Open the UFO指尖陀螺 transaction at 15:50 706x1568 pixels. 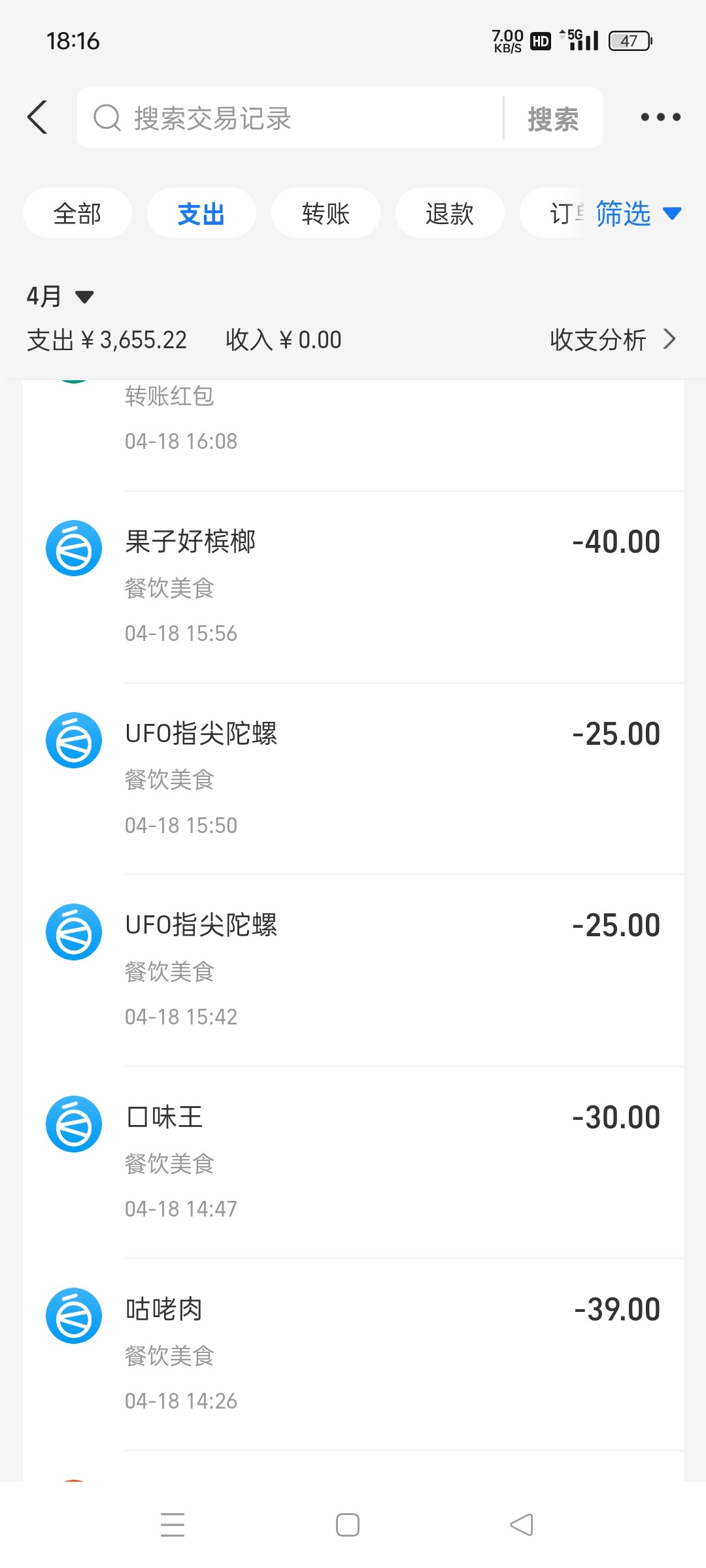tap(353, 779)
